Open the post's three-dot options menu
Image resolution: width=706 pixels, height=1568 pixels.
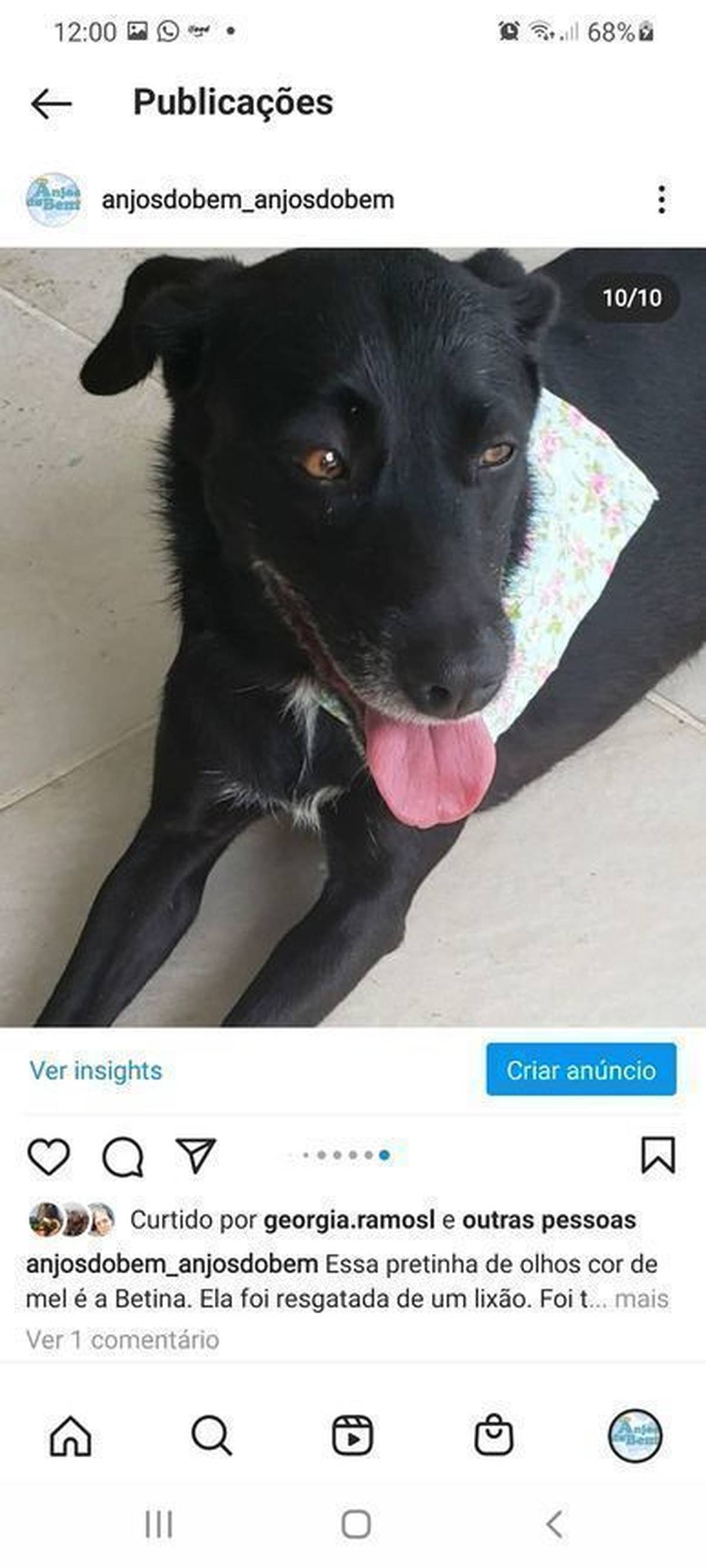661,200
